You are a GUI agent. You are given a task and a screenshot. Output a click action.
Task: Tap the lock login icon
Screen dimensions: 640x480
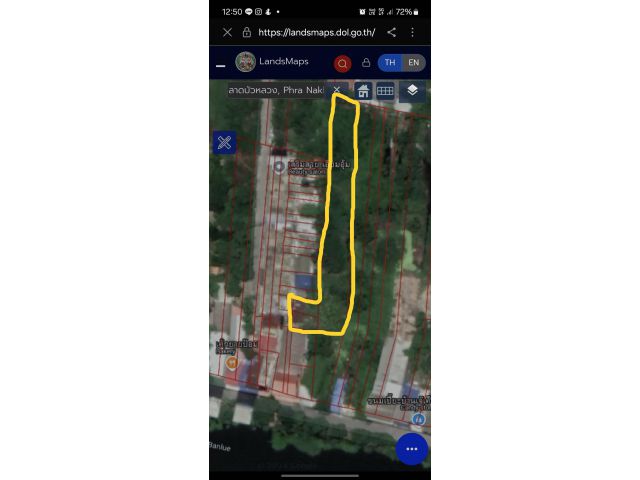[x=366, y=63]
